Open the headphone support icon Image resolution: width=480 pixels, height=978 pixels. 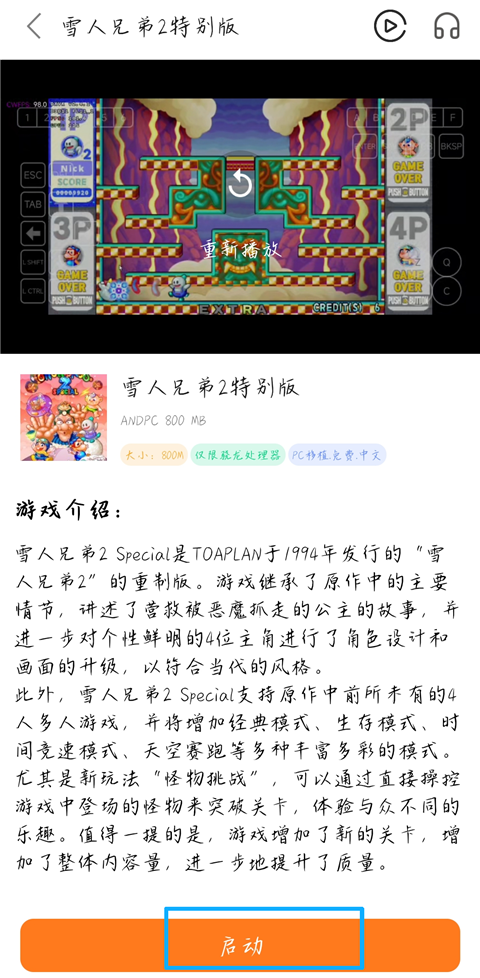pyautogui.click(x=446, y=26)
